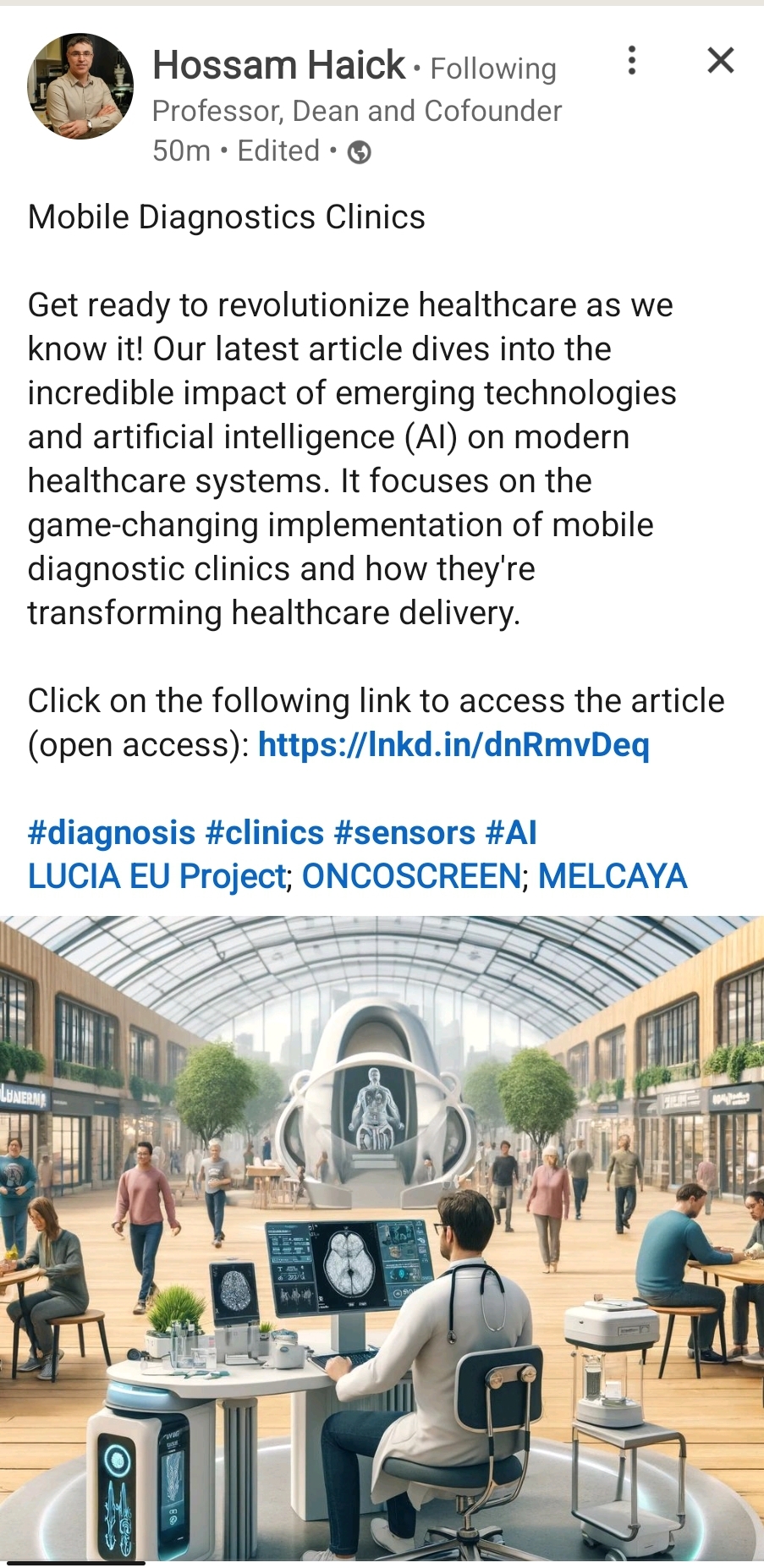This screenshot has width=764, height=1568.
Task: View Hossam Haick's profile via his name
Action: [279, 66]
